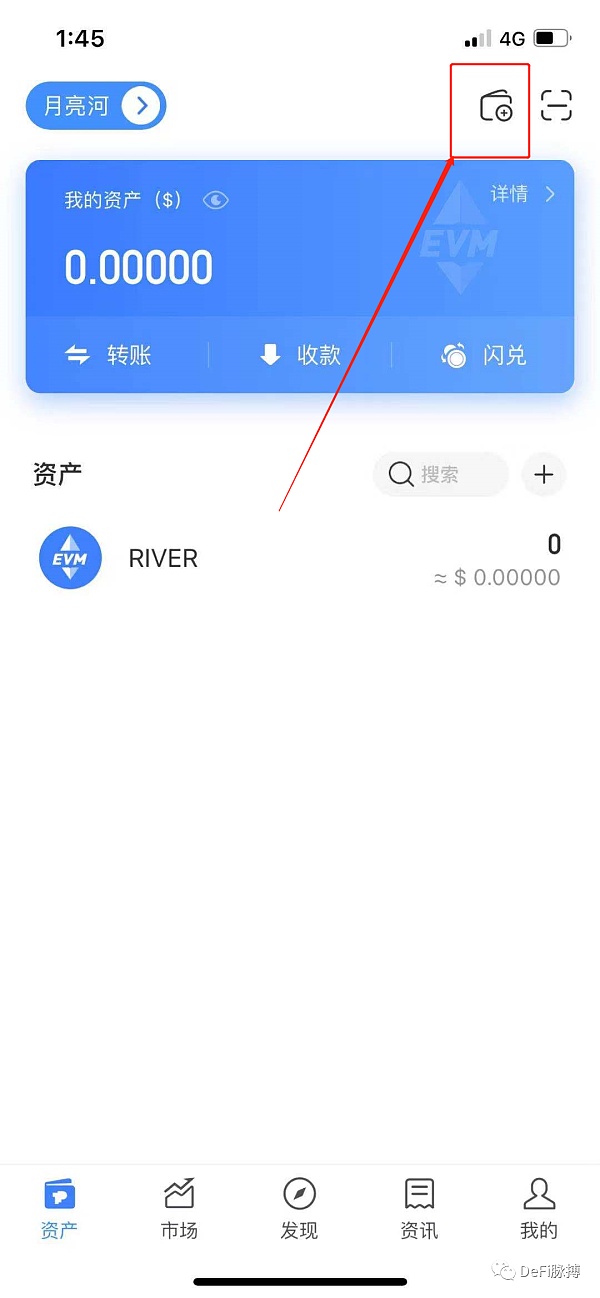Viewport: 600px width, 1298px height.
Task: Open the 月亮河 wallet switcher
Action: click(96, 105)
